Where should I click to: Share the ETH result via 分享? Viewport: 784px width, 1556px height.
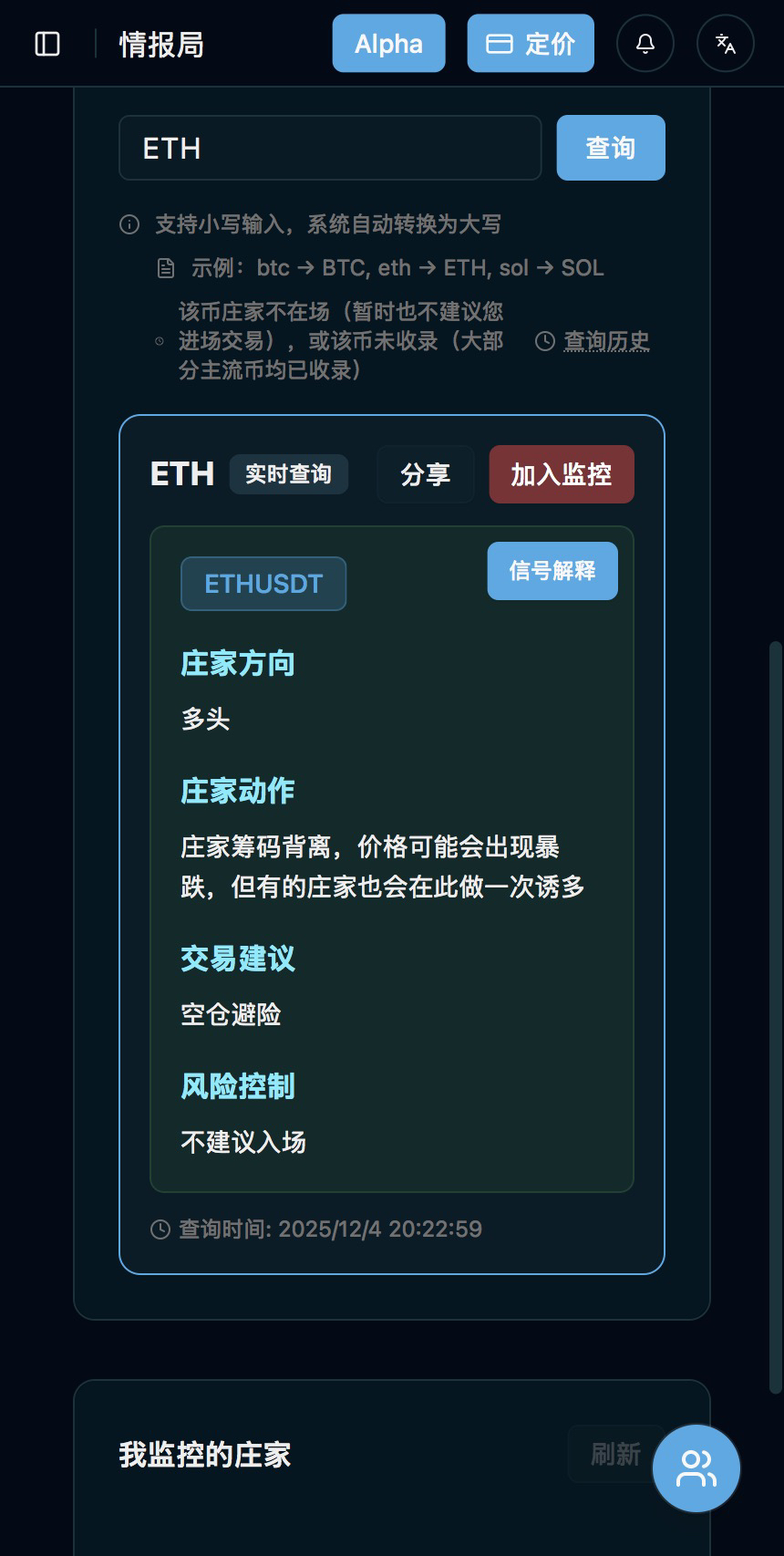pos(426,474)
